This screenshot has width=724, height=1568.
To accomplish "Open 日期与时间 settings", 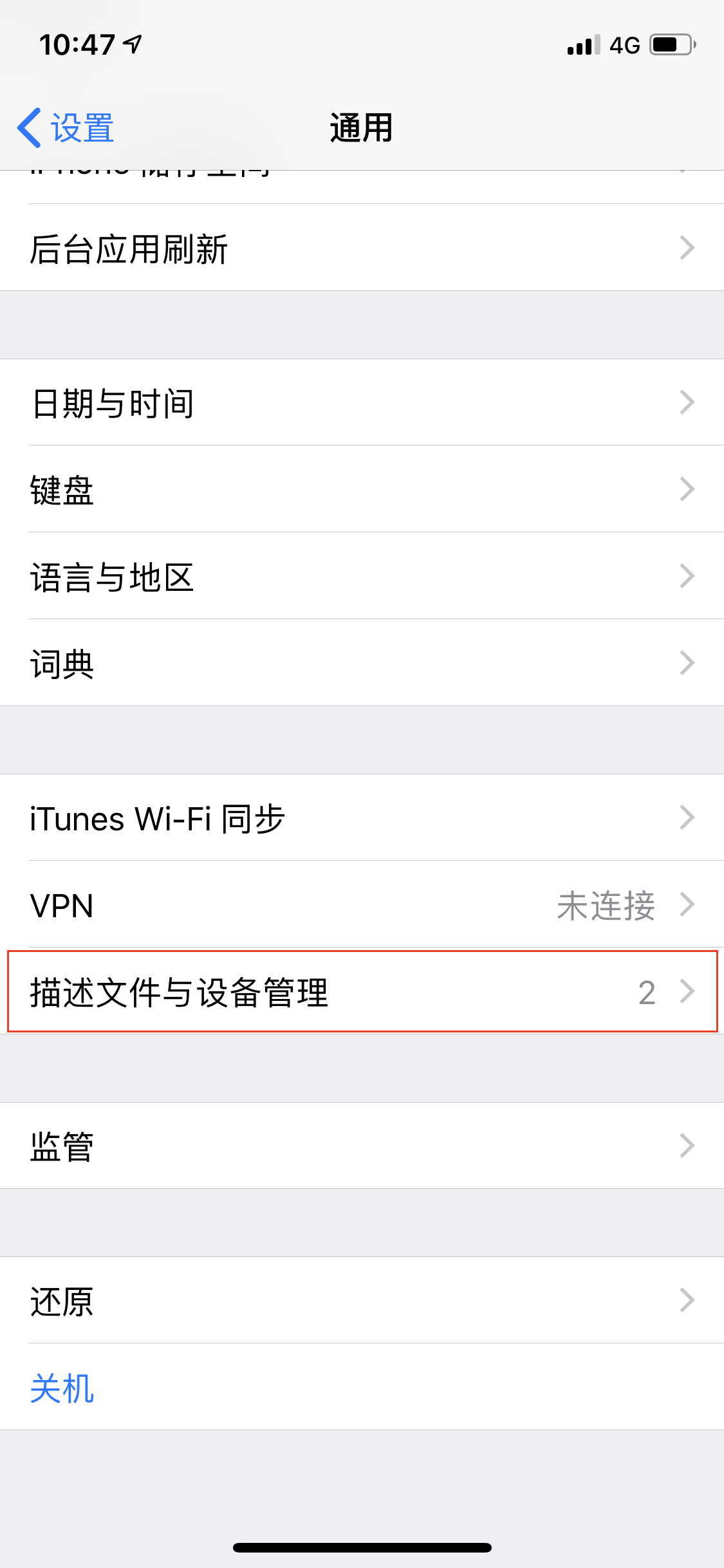I will [x=362, y=402].
